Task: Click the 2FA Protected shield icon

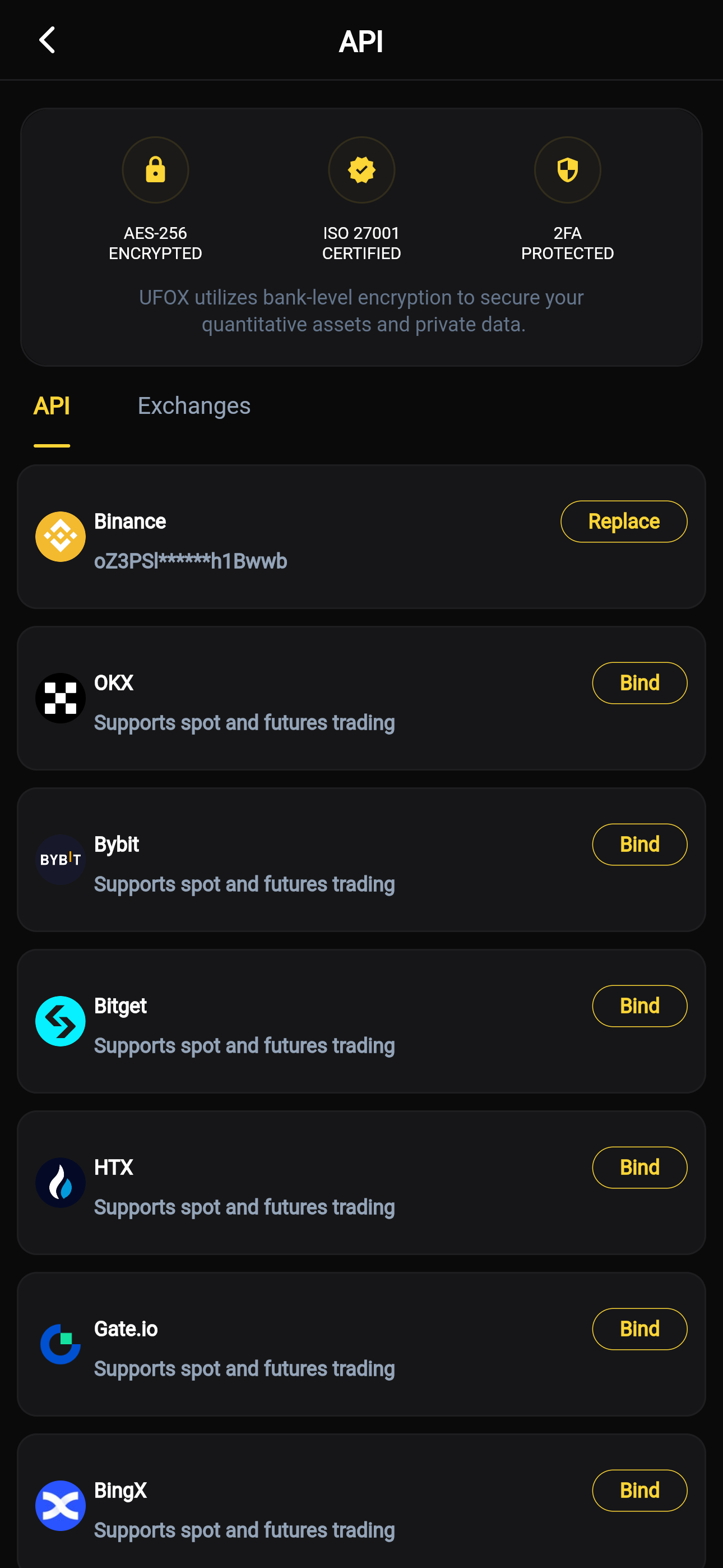Action: 567,170
